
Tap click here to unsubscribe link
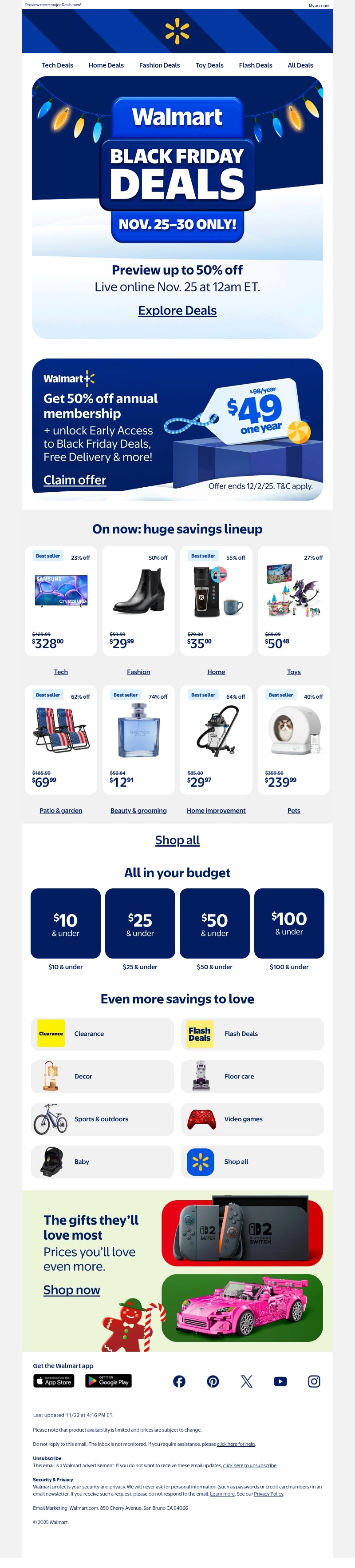point(249,1465)
